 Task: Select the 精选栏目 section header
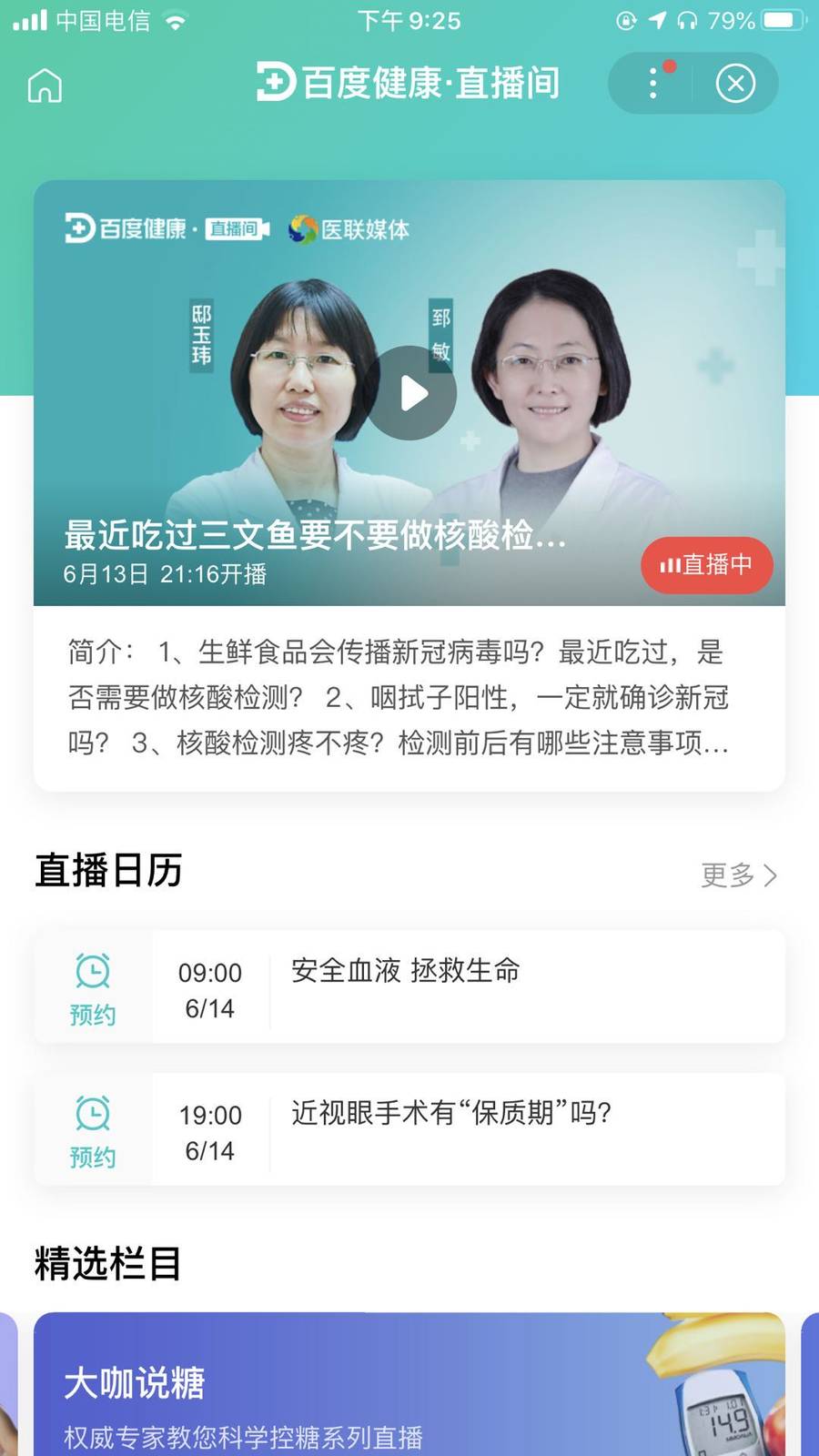pos(107,1262)
